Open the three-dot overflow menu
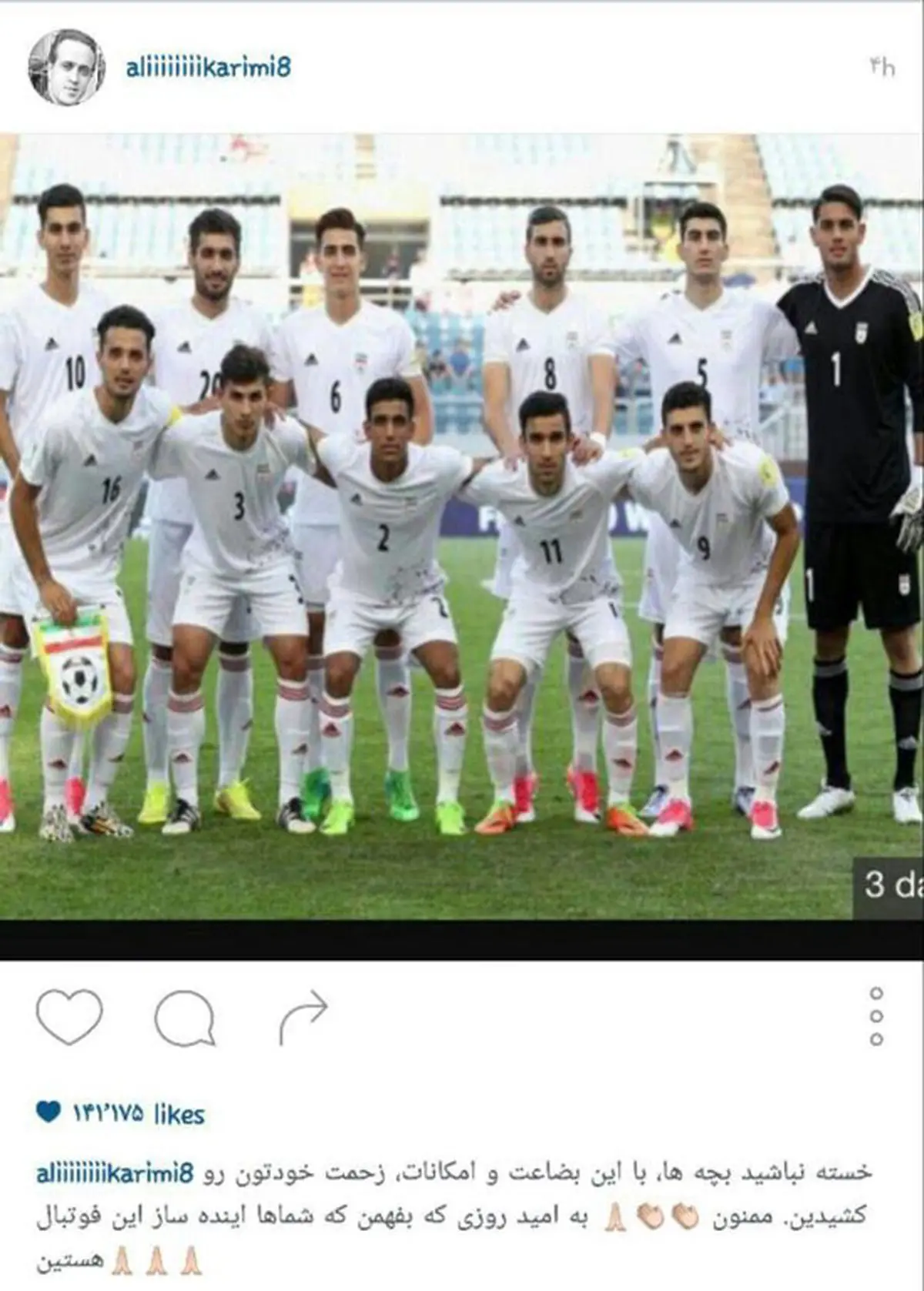The image size is (924, 1291). pyautogui.click(x=875, y=1016)
